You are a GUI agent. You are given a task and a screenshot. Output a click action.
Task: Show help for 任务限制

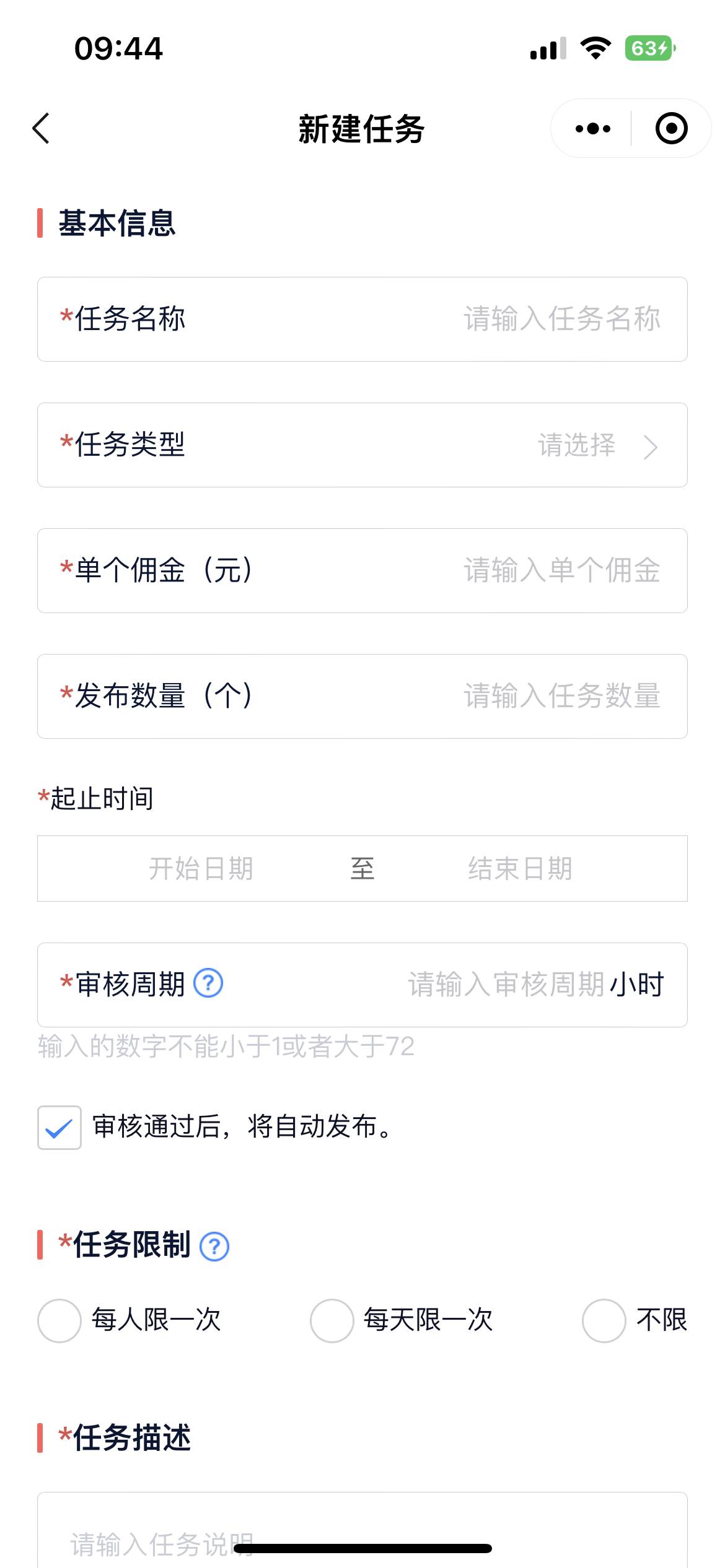[214, 1247]
